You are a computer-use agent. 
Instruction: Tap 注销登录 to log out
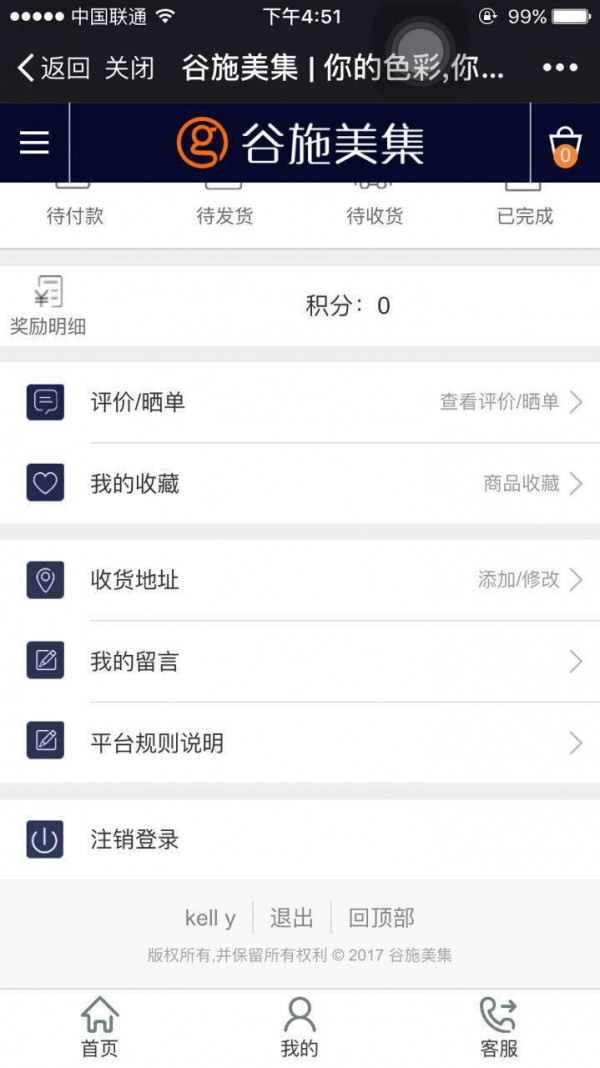(x=135, y=839)
